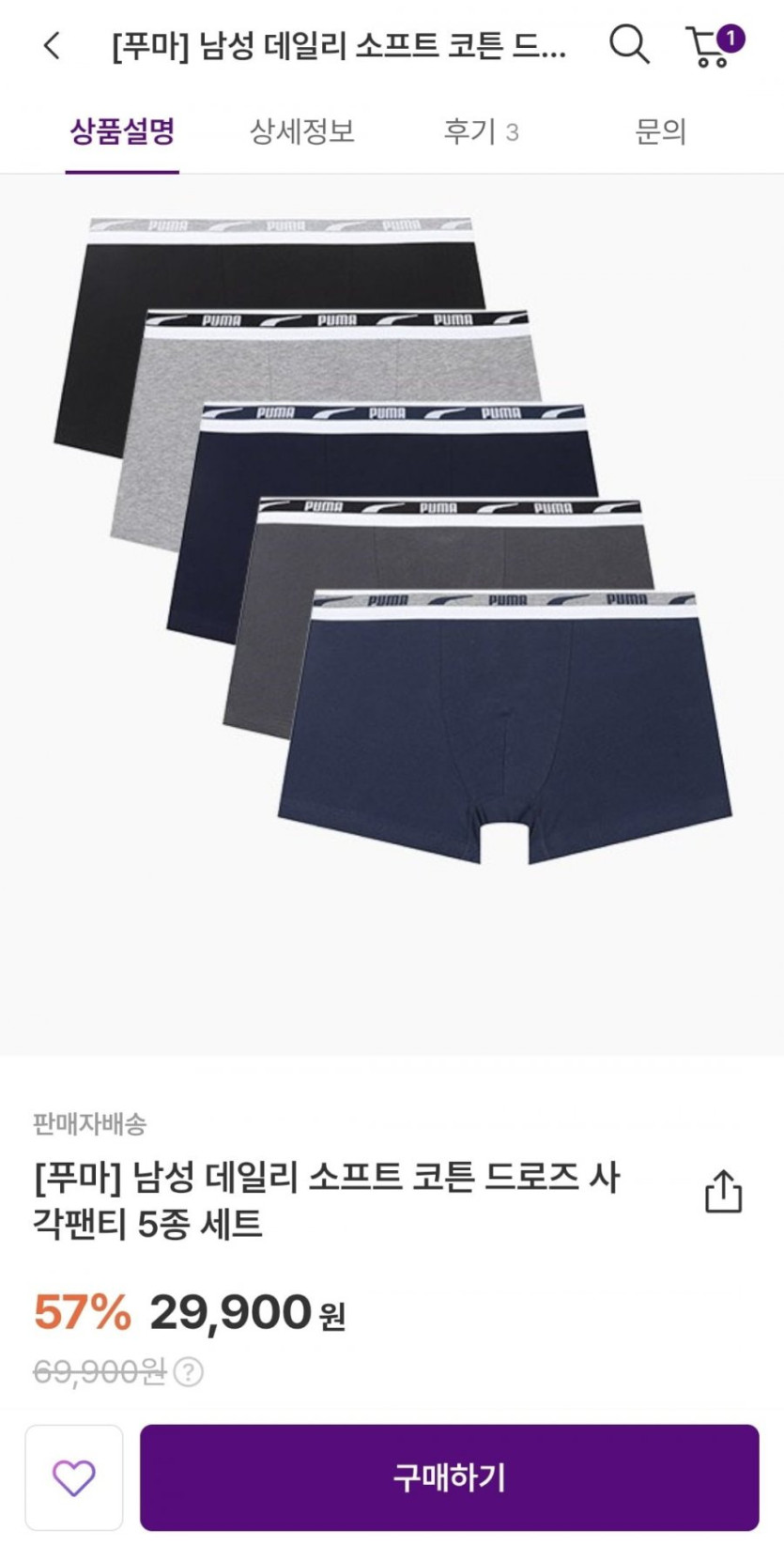Switch to the 문의 tab
This screenshot has height=1545, width=784.
pyautogui.click(x=660, y=131)
